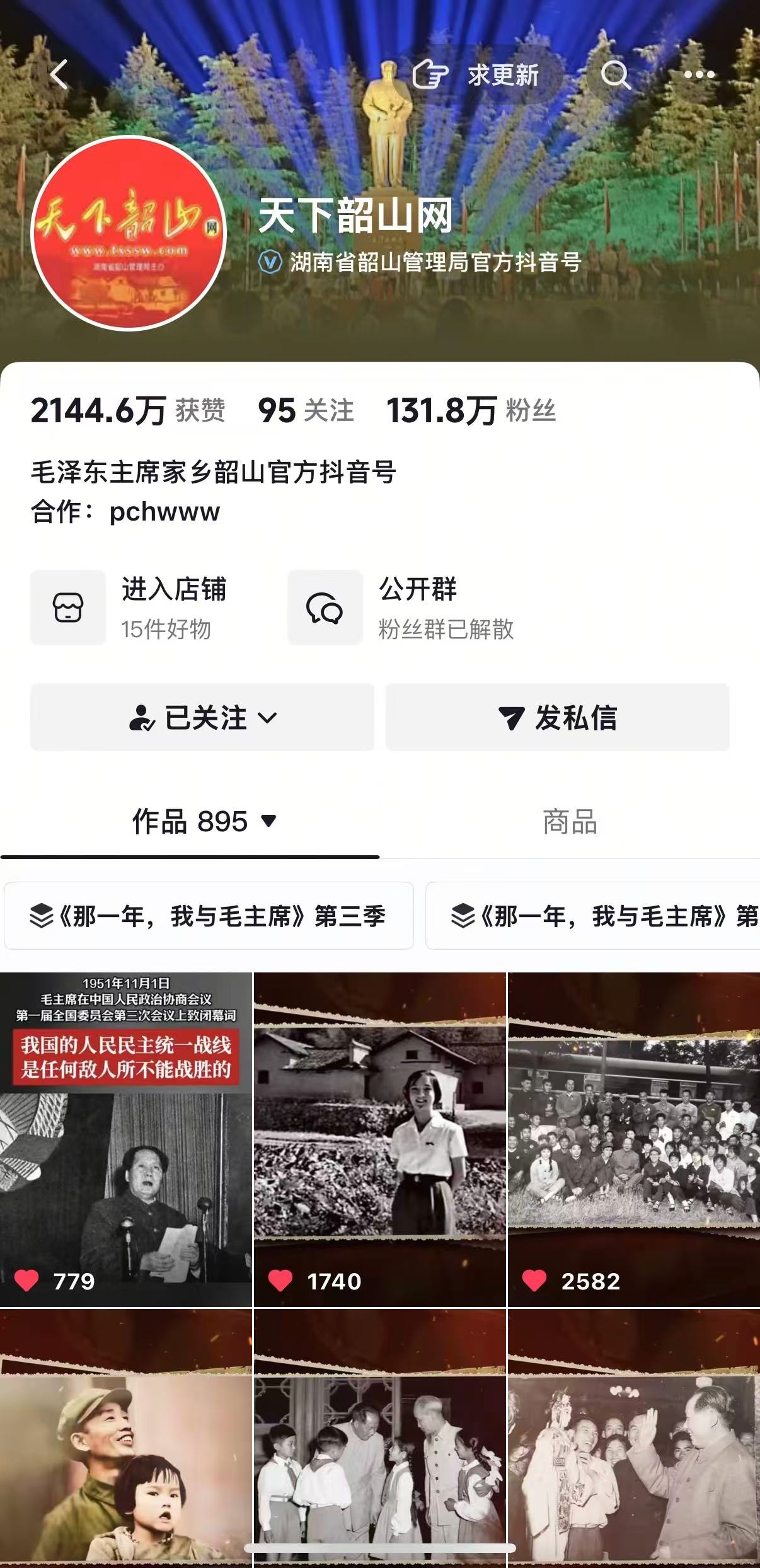Open the three-dot overflow menu
760x1568 pixels.
coord(699,75)
